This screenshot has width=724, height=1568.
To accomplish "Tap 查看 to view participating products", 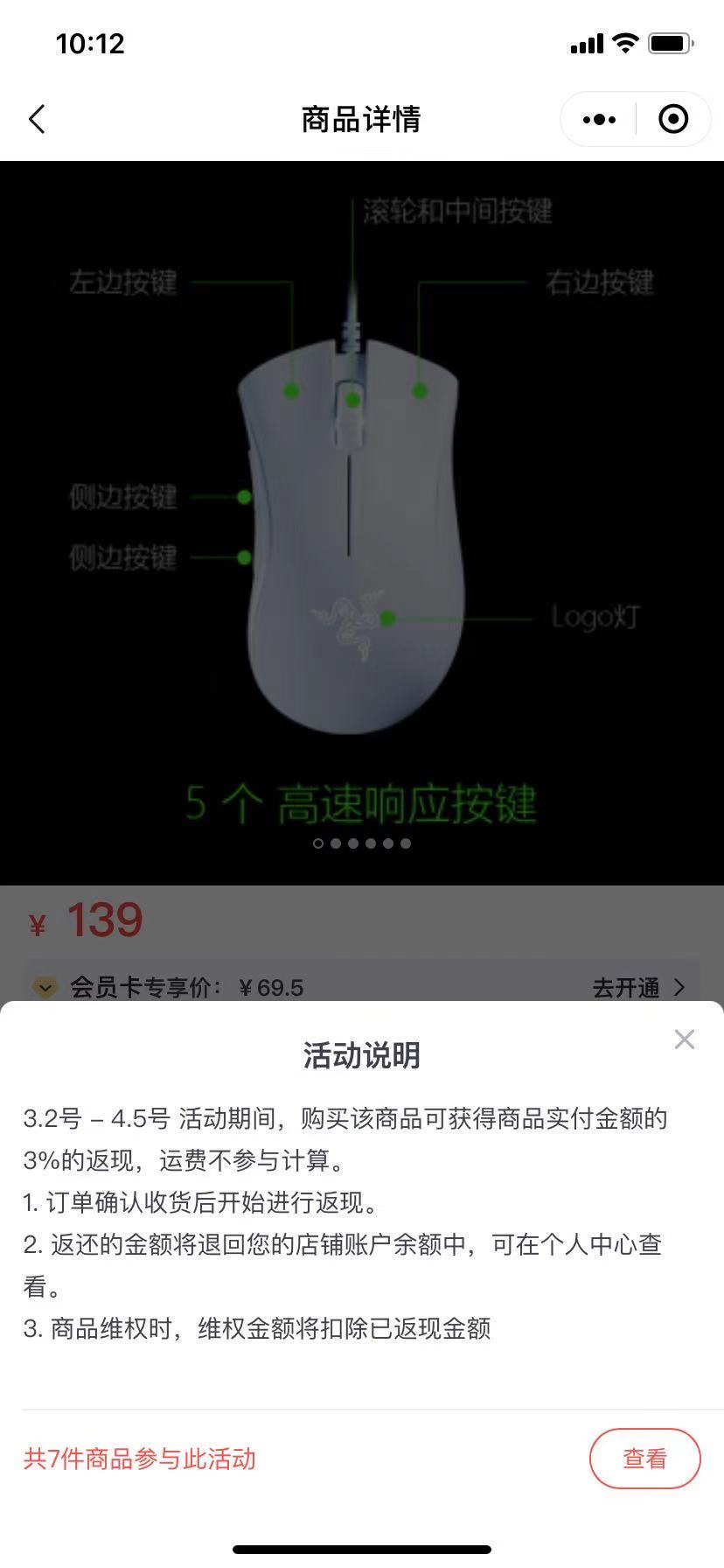I will point(644,1459).
